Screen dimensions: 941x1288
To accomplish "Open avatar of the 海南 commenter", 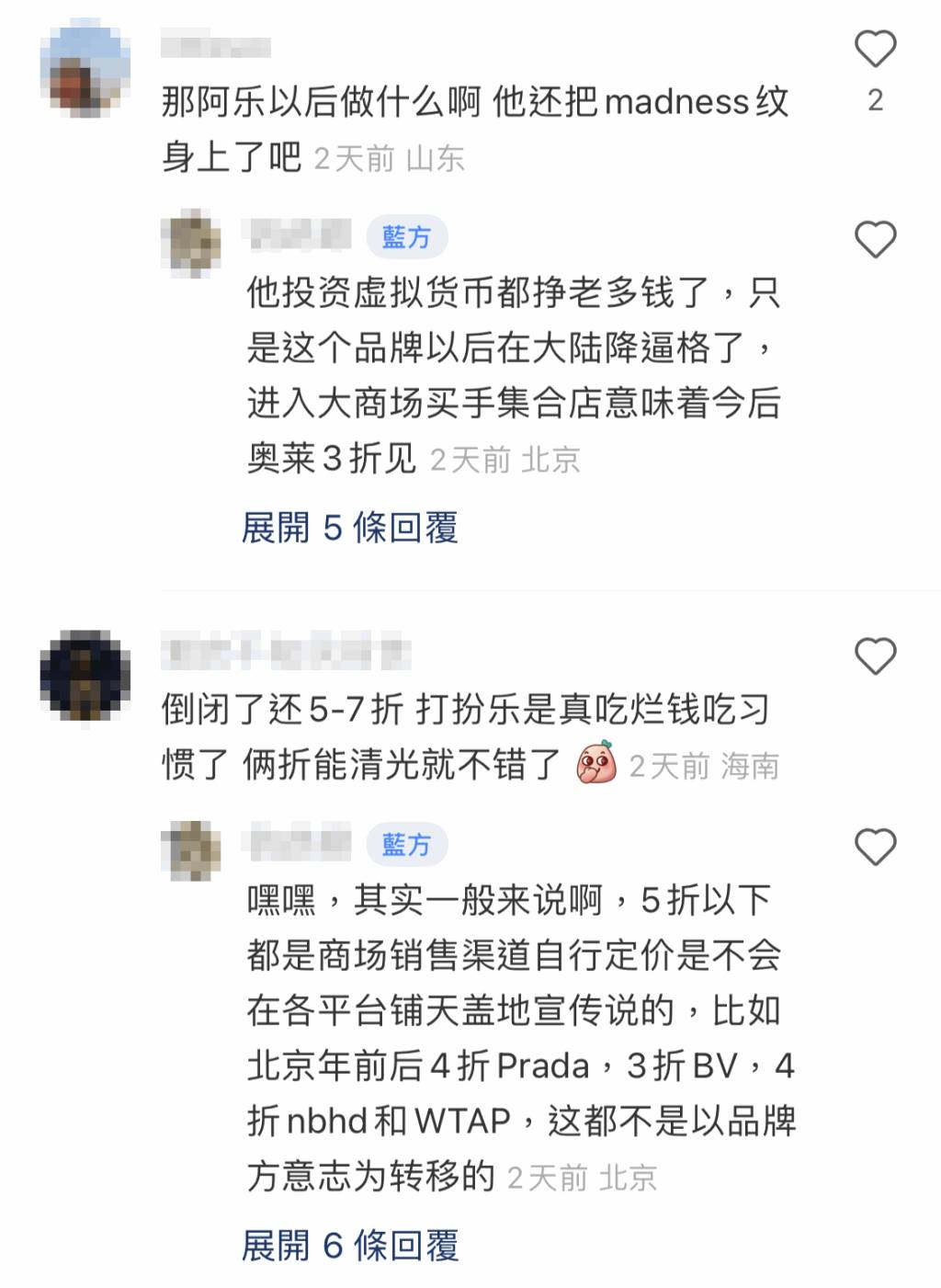I will (x=85, y=676).
